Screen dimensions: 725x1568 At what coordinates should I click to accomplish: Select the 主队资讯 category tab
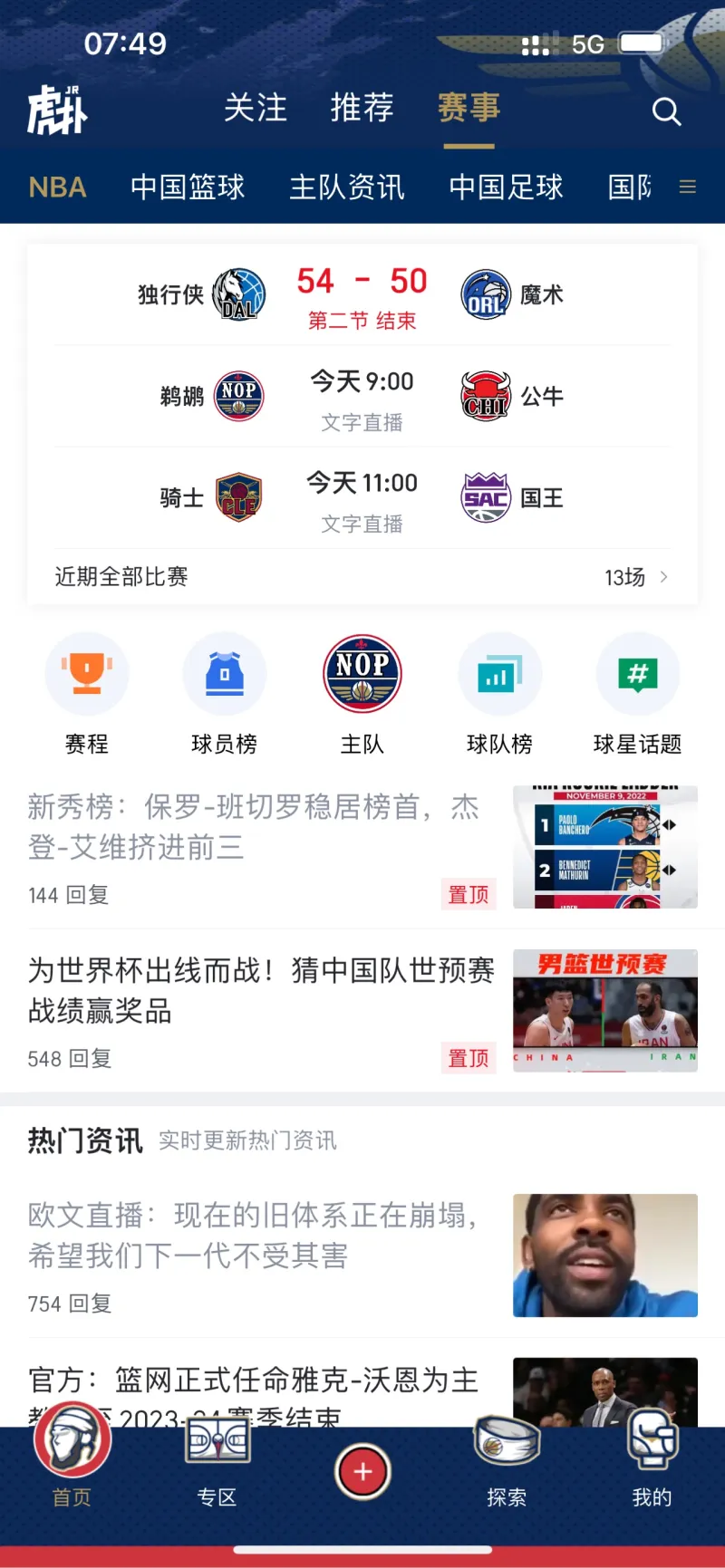(347, 188)
